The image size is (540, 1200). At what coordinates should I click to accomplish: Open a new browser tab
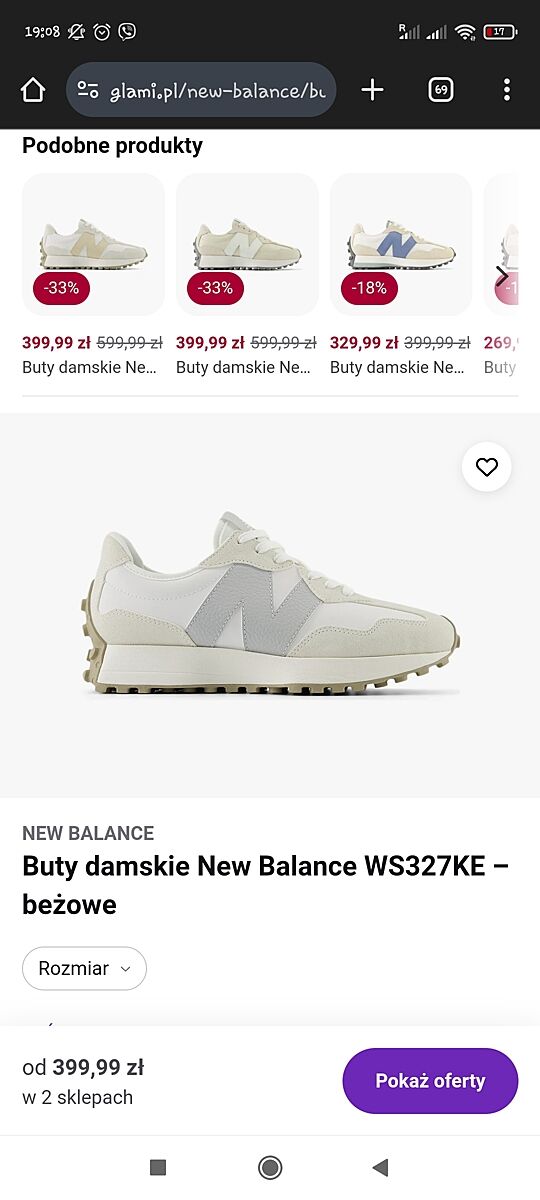pyautogui.click(x=372, y=90)
